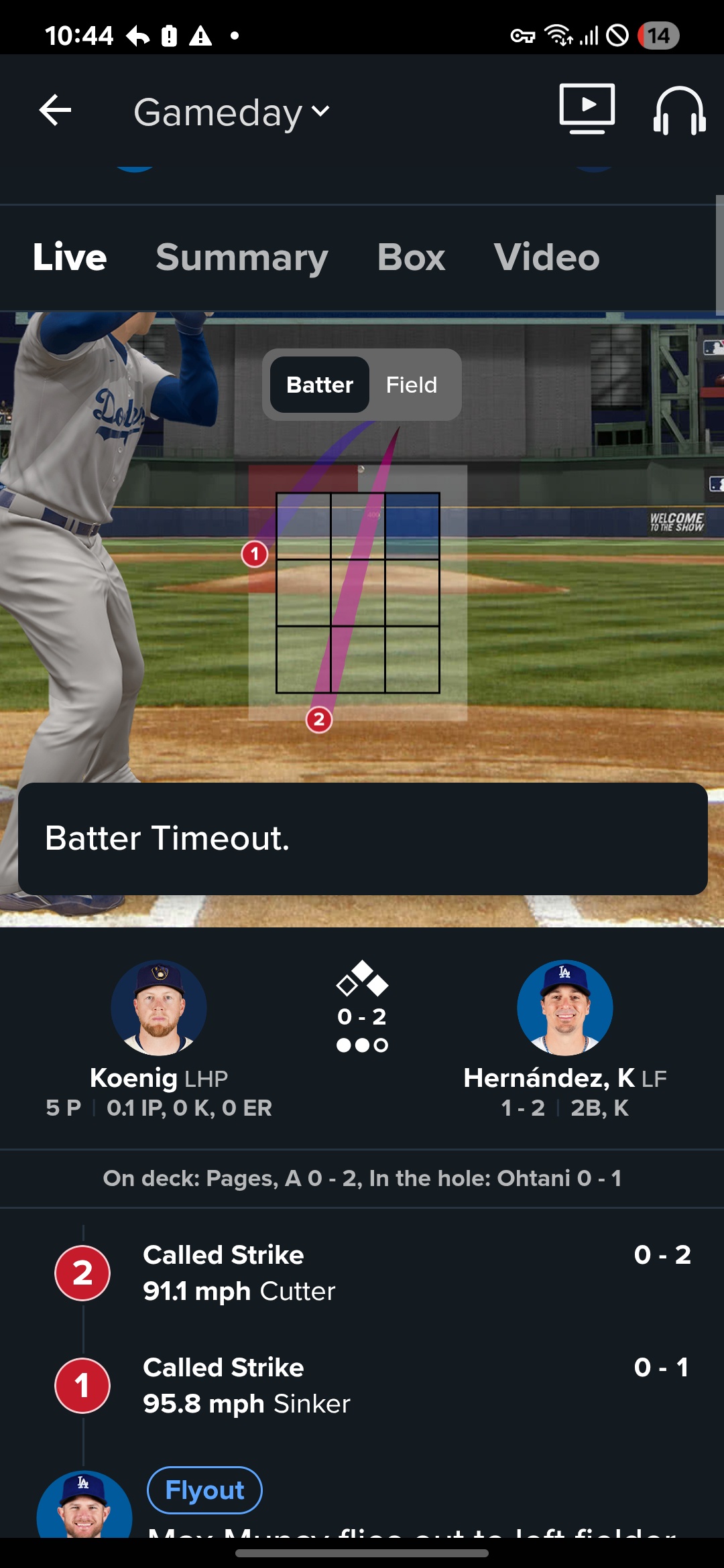Image resolution: width=724 pixels, height=1568 pixels.
Task: Expand the Gameday dropdown
Action: pyautogui.click(x=231, y=112)
